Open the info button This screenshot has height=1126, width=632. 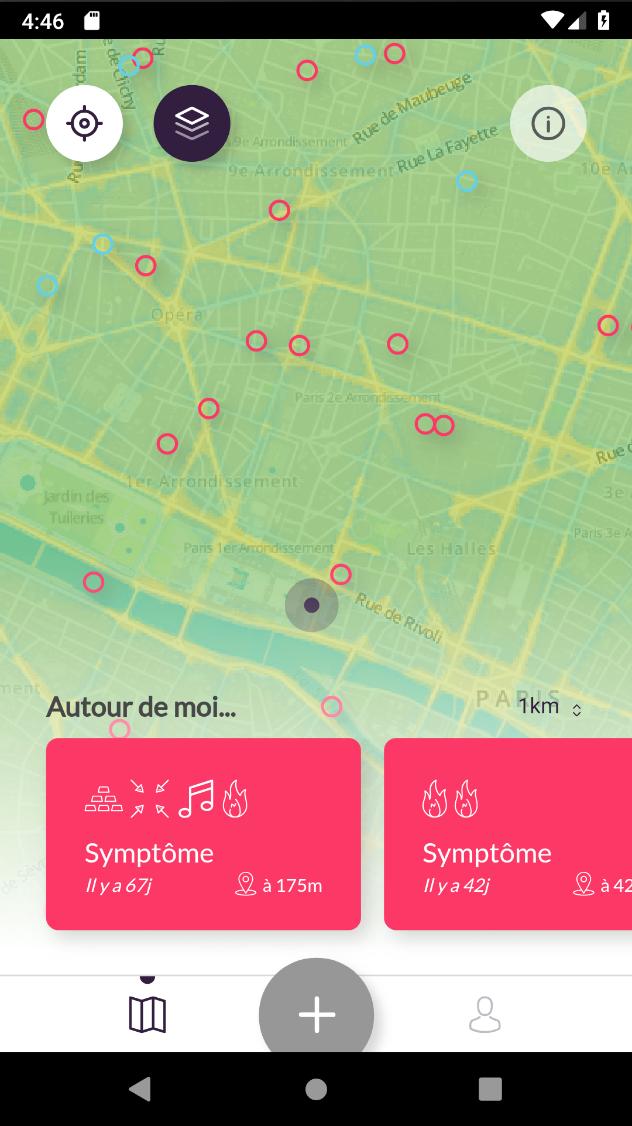(x=548, y=123)
